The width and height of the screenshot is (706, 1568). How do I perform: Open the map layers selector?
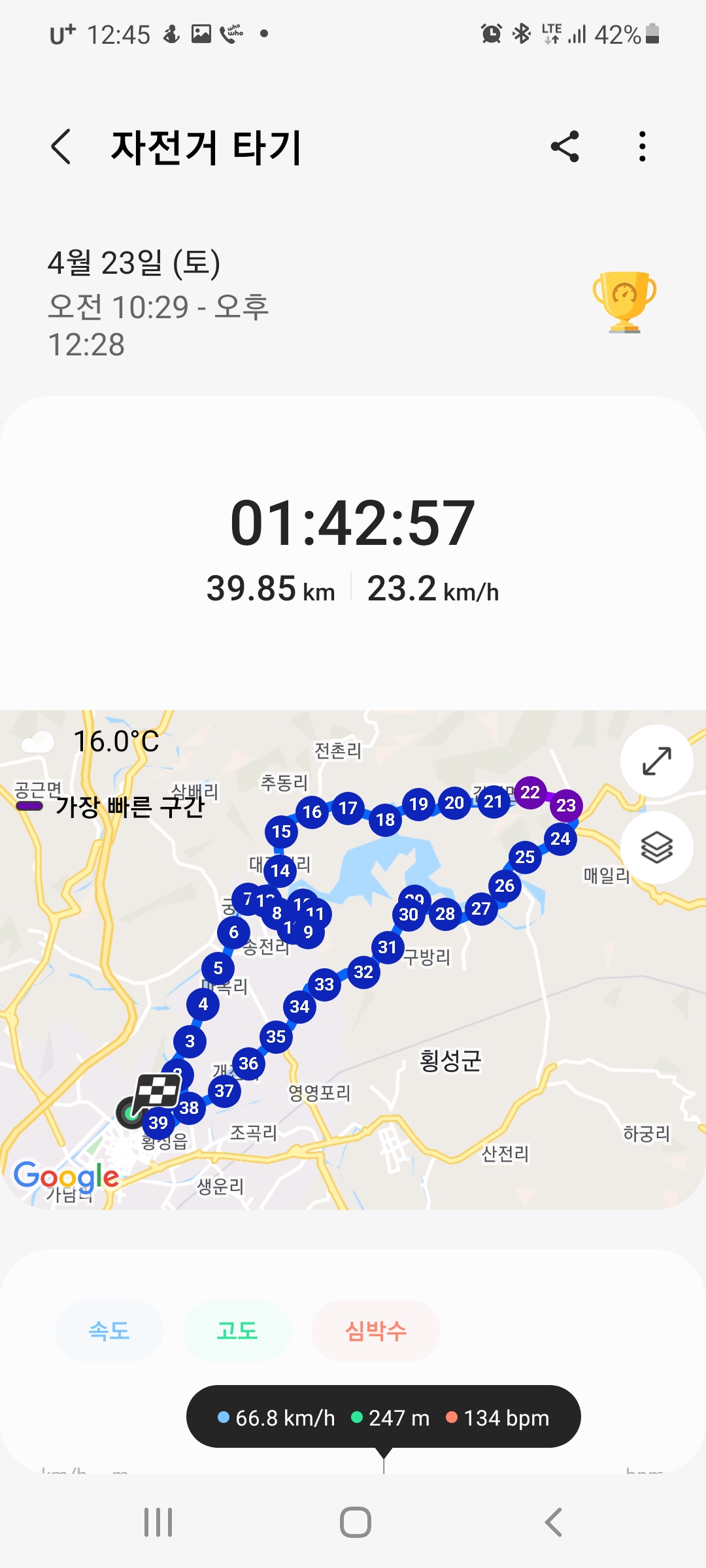[x=657, y=847]
